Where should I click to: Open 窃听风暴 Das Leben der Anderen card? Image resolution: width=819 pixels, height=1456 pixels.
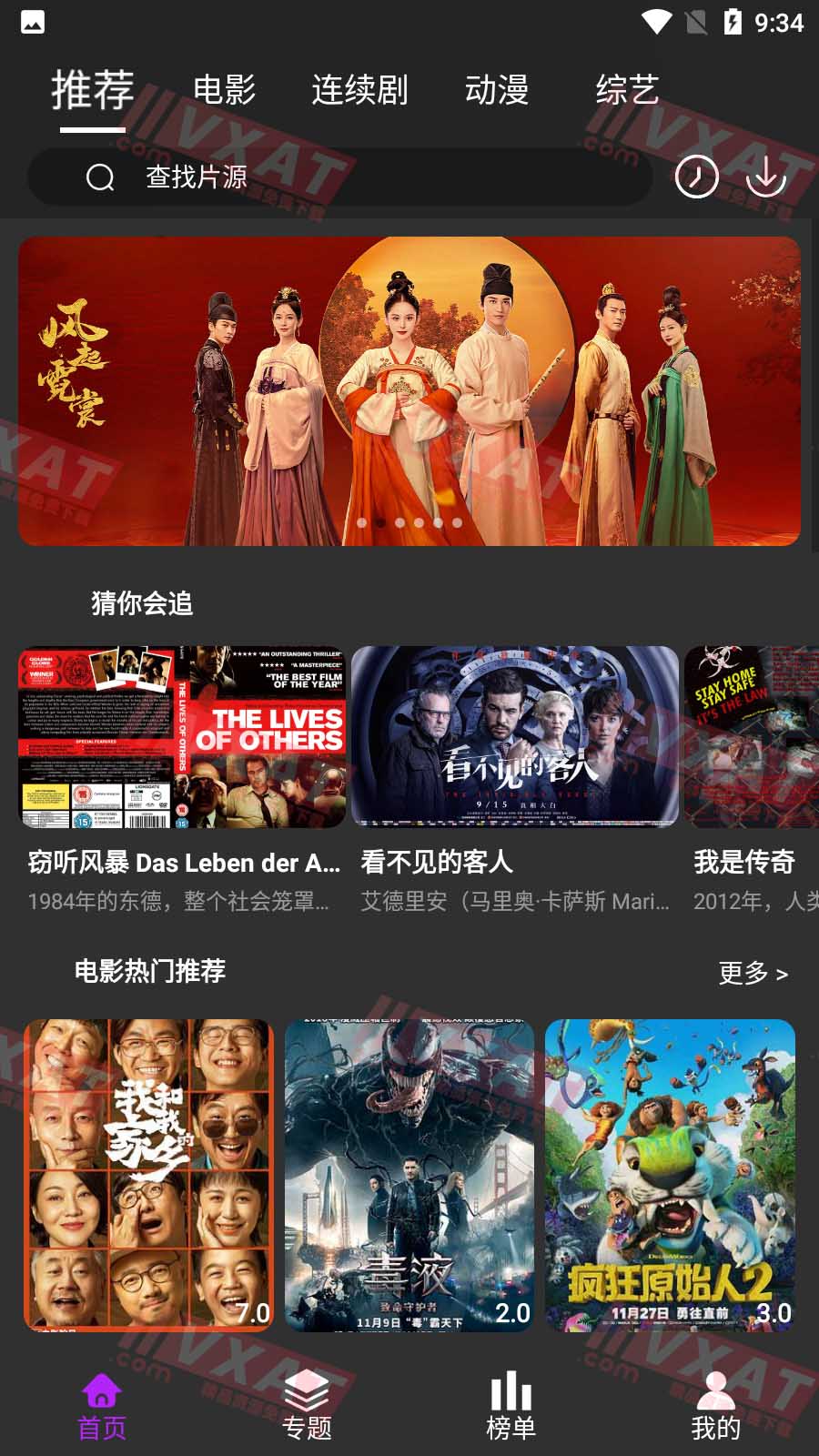183,737
